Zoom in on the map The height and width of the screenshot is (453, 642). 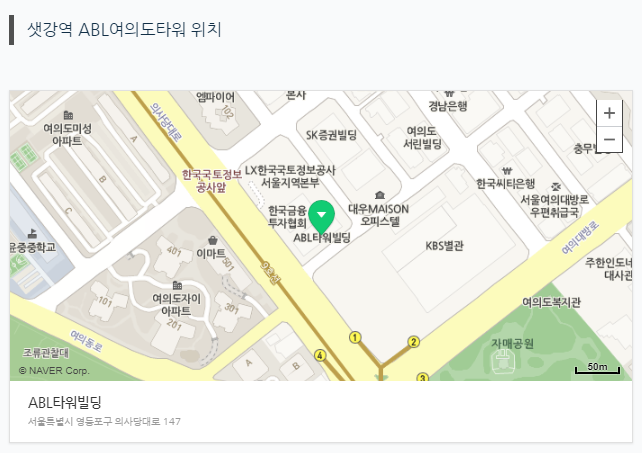tap(609, 113)
